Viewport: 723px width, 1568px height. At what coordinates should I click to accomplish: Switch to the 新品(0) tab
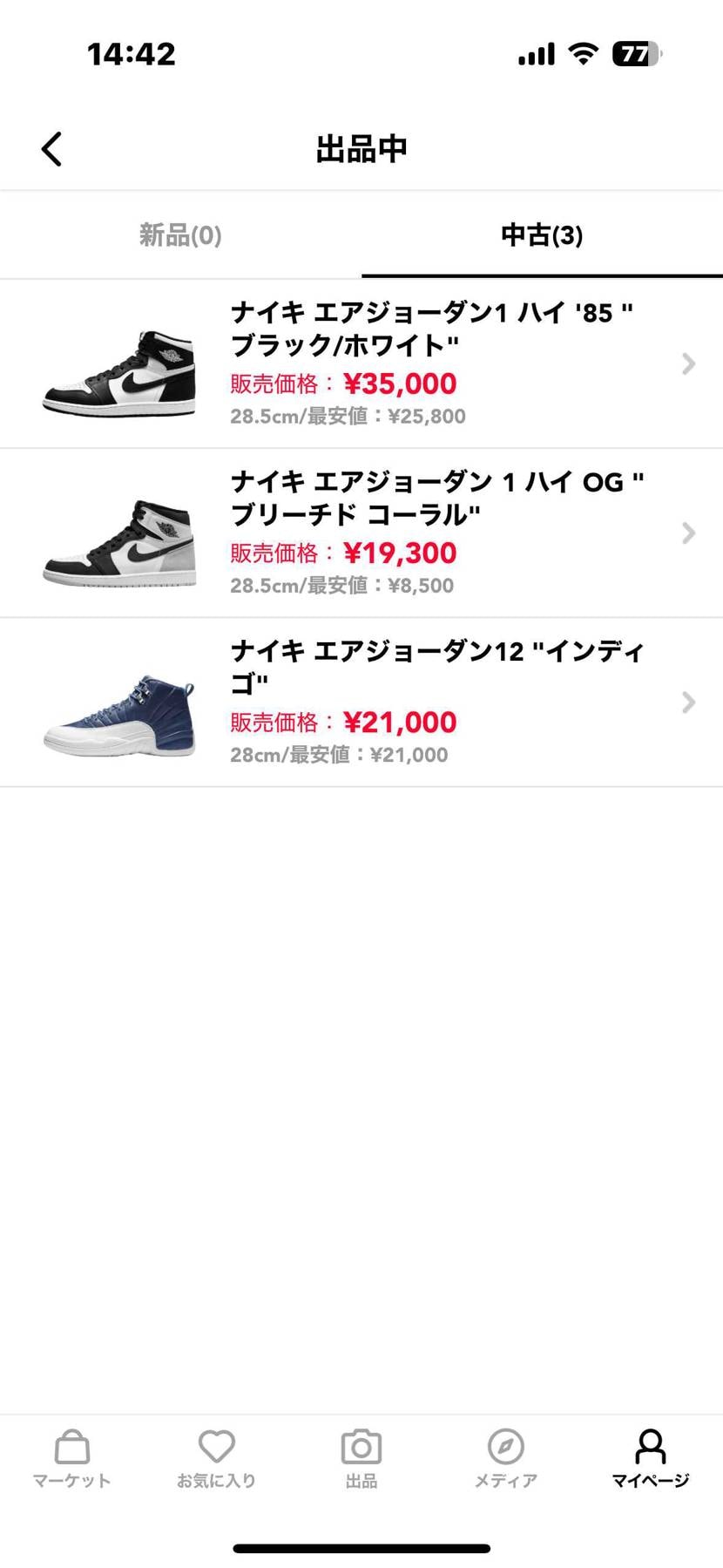point(179,235)
